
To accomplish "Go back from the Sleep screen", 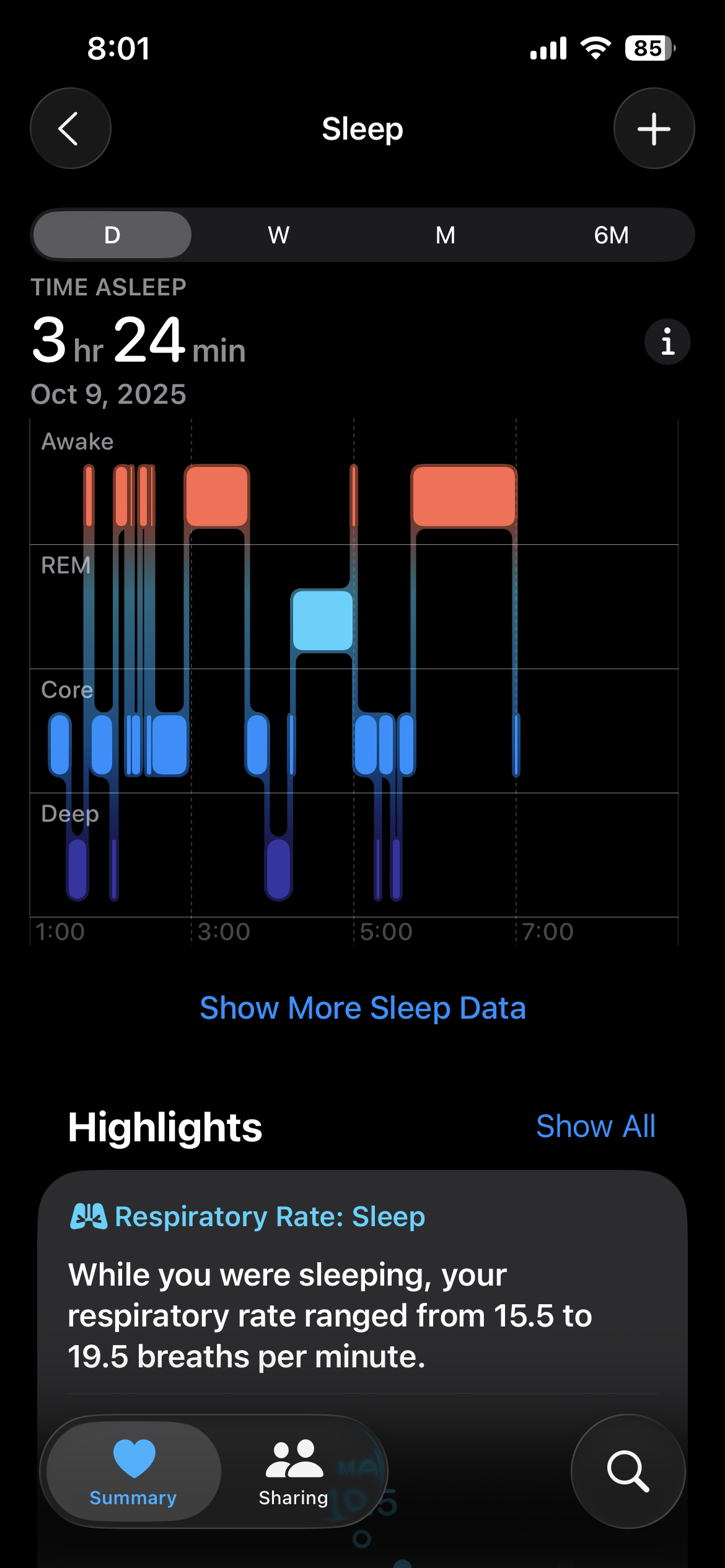I will coord(71,128).
